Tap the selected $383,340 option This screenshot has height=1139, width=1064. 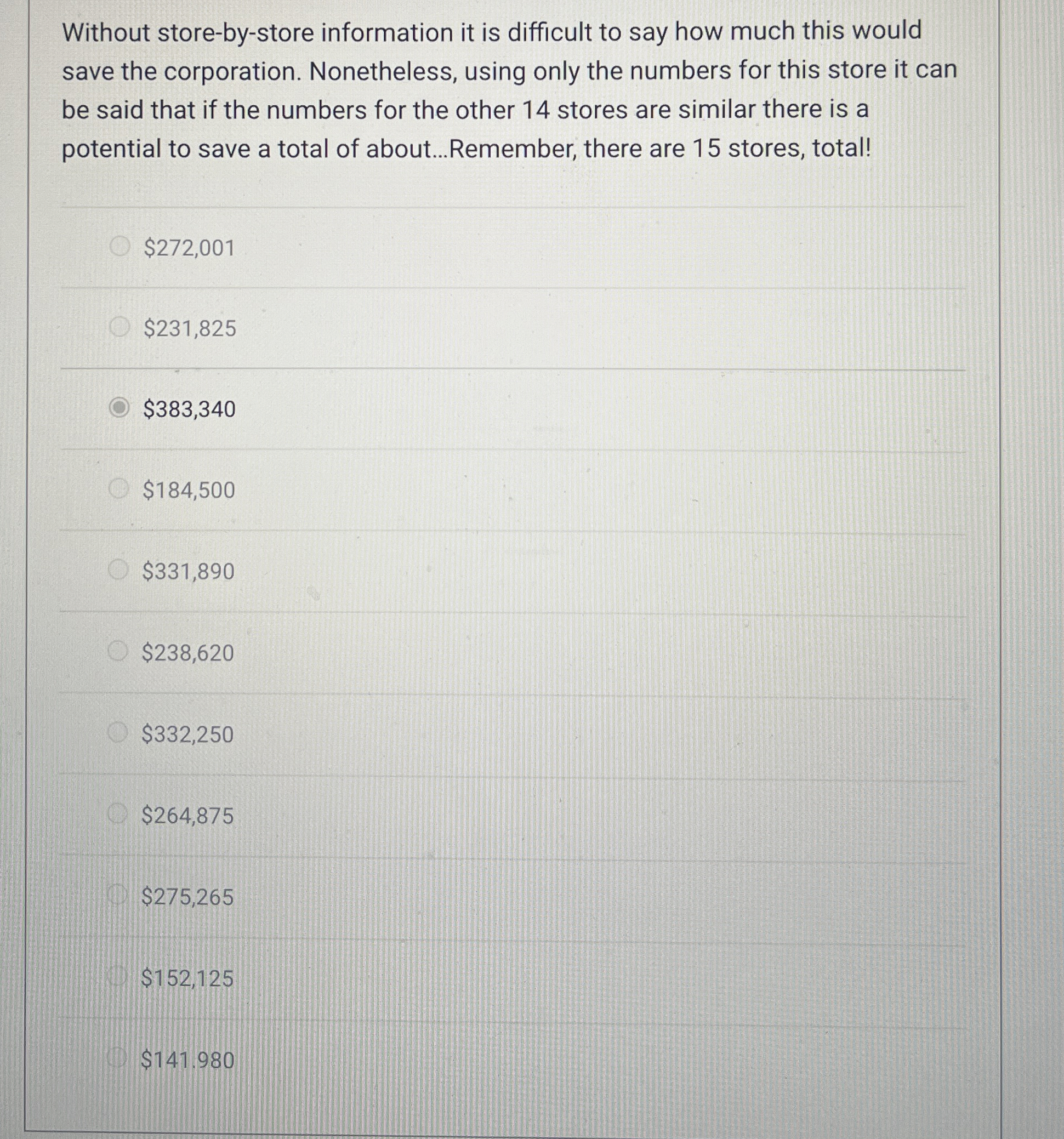[x=119, y=408]
